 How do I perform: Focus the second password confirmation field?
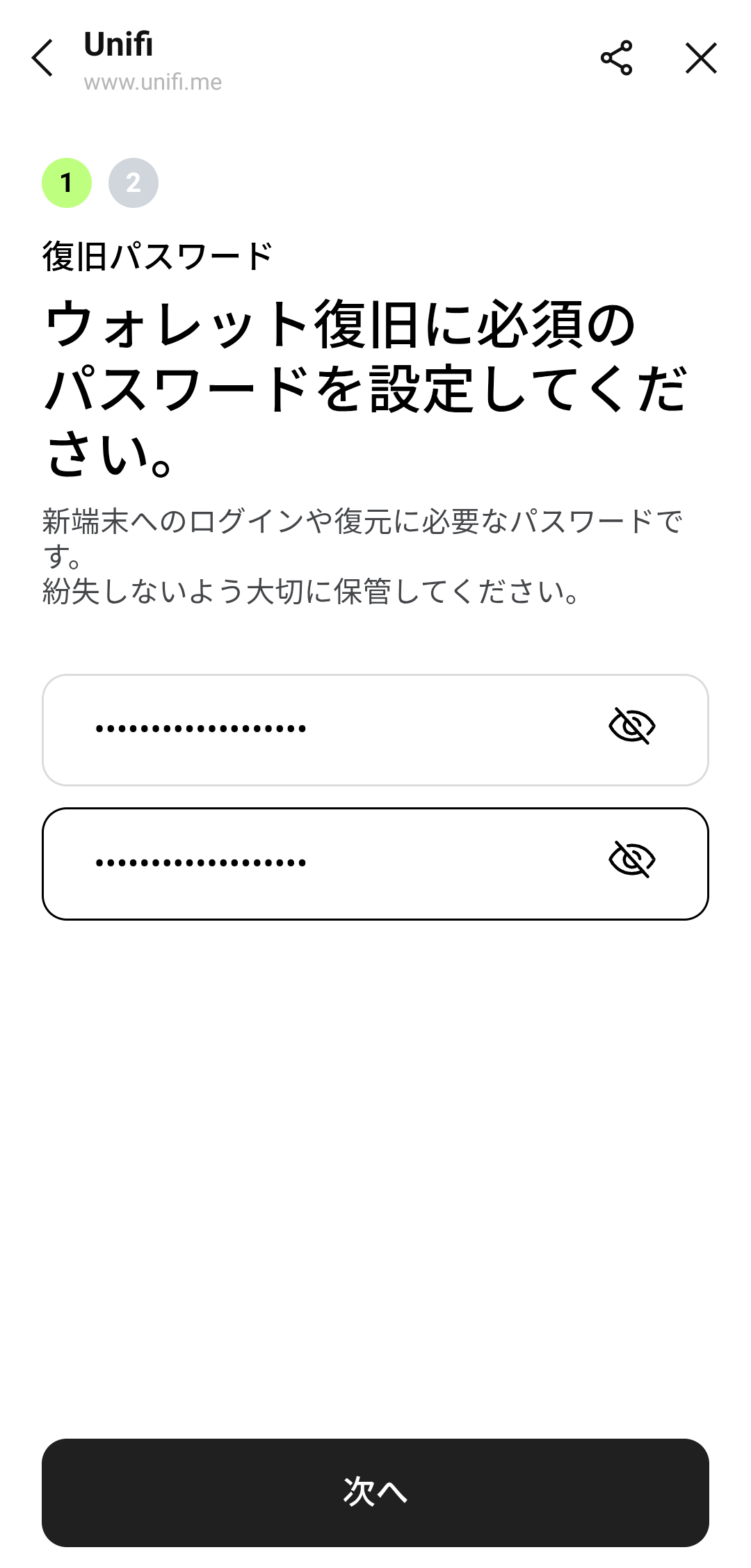coord(375,864)
